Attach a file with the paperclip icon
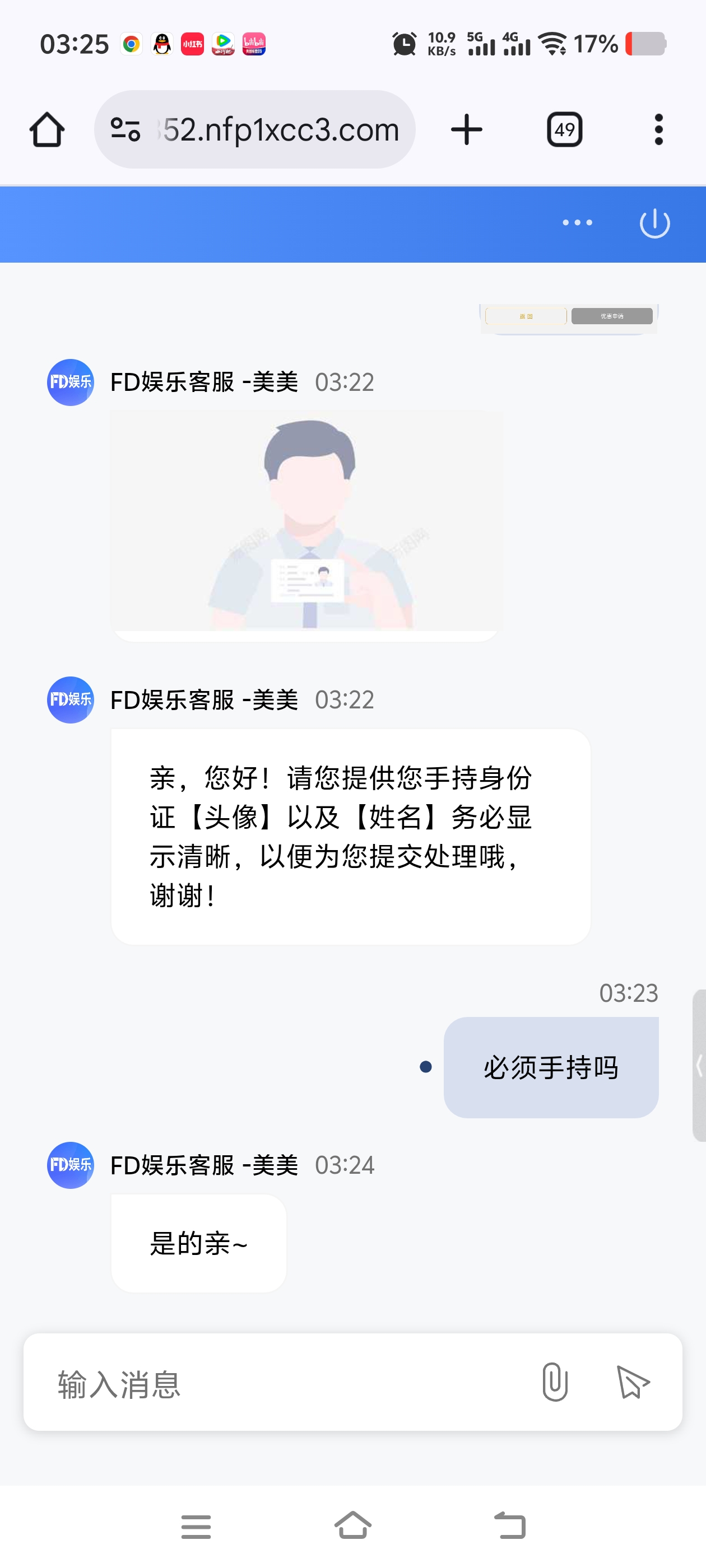 click(x=554, y=1382)
